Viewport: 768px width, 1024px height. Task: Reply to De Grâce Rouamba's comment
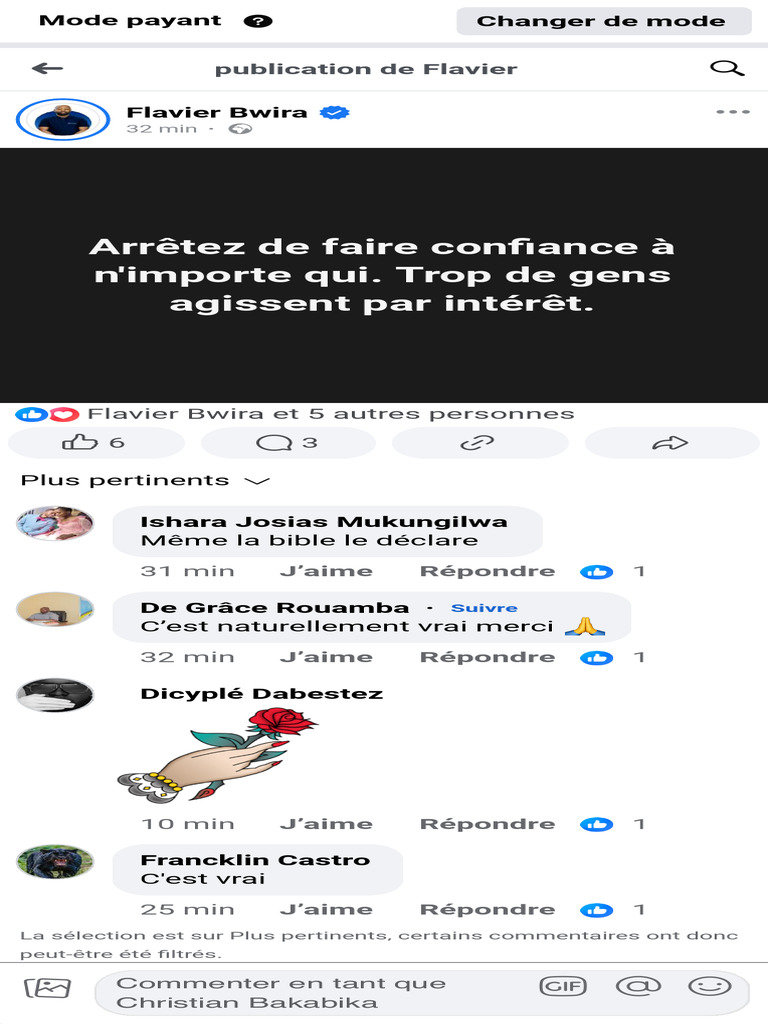tap(487, 657)
